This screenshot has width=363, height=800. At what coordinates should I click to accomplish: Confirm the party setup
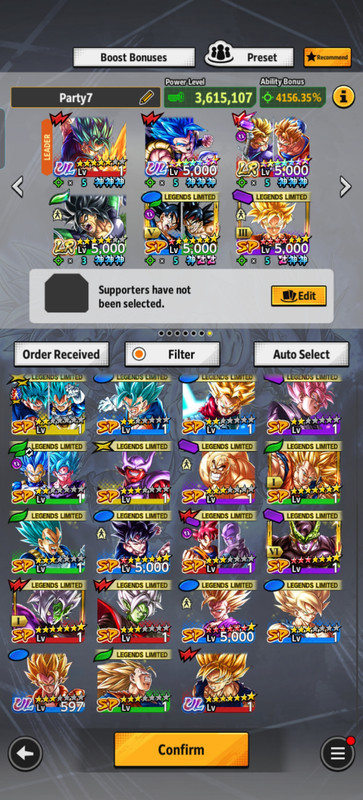coord(181,749)
